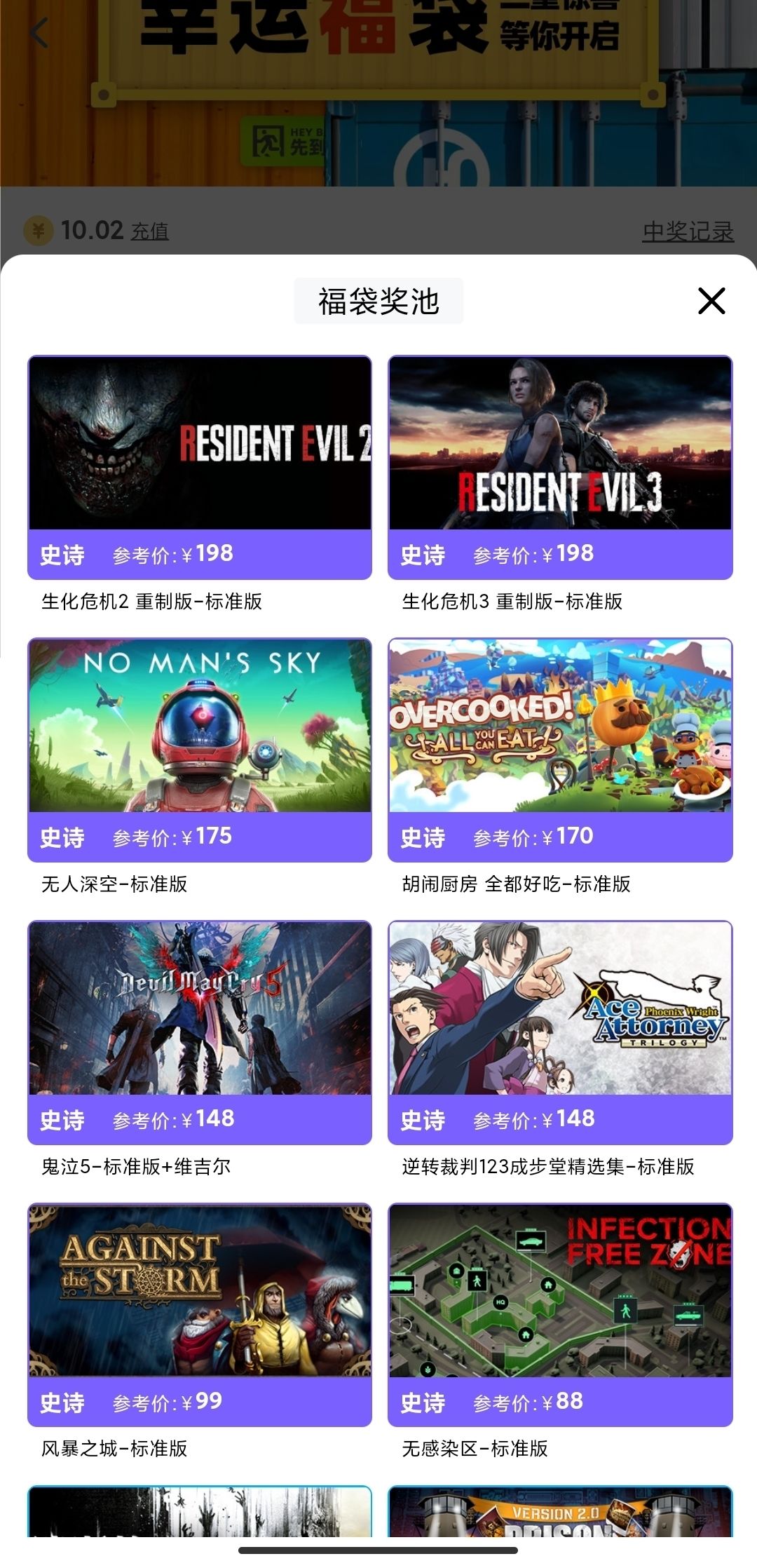Open the 生化危机3 重制版 prize card

click(x=560, y=467)
